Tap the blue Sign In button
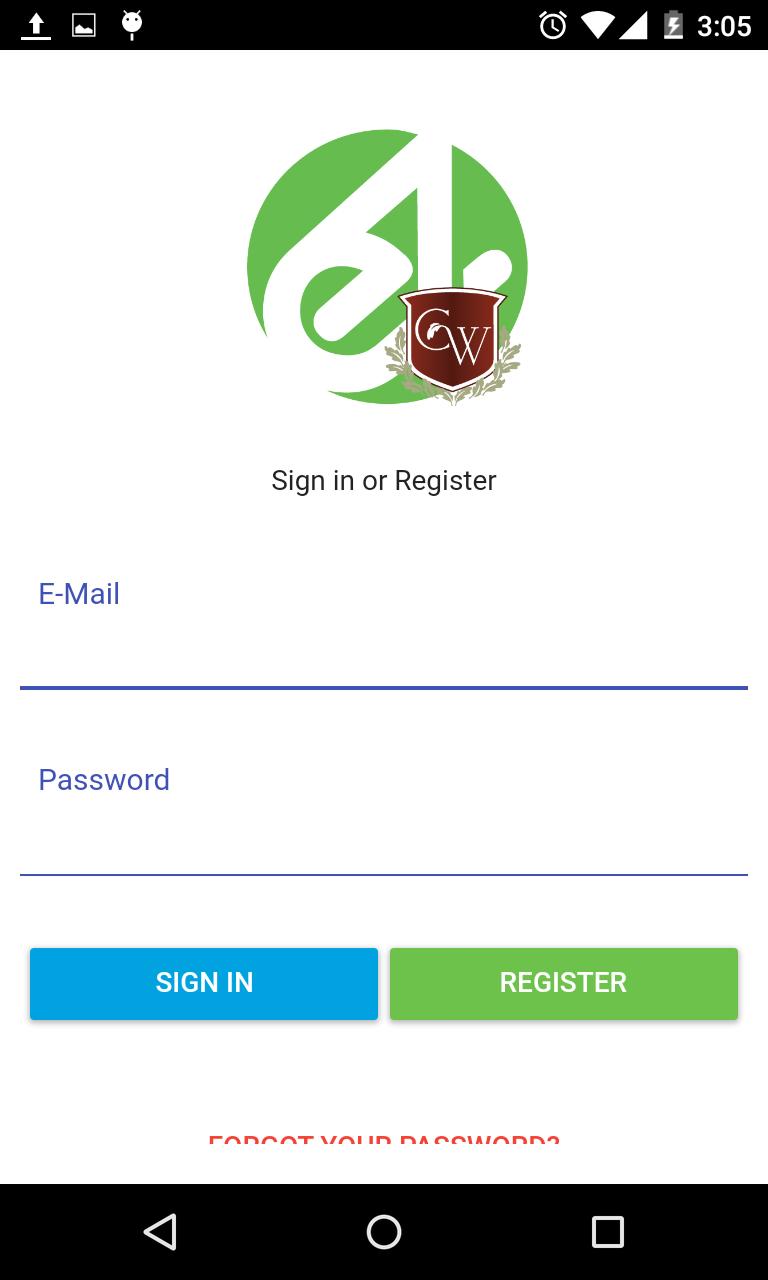The height and width of the screenshot is (1280, 768). 204,983
